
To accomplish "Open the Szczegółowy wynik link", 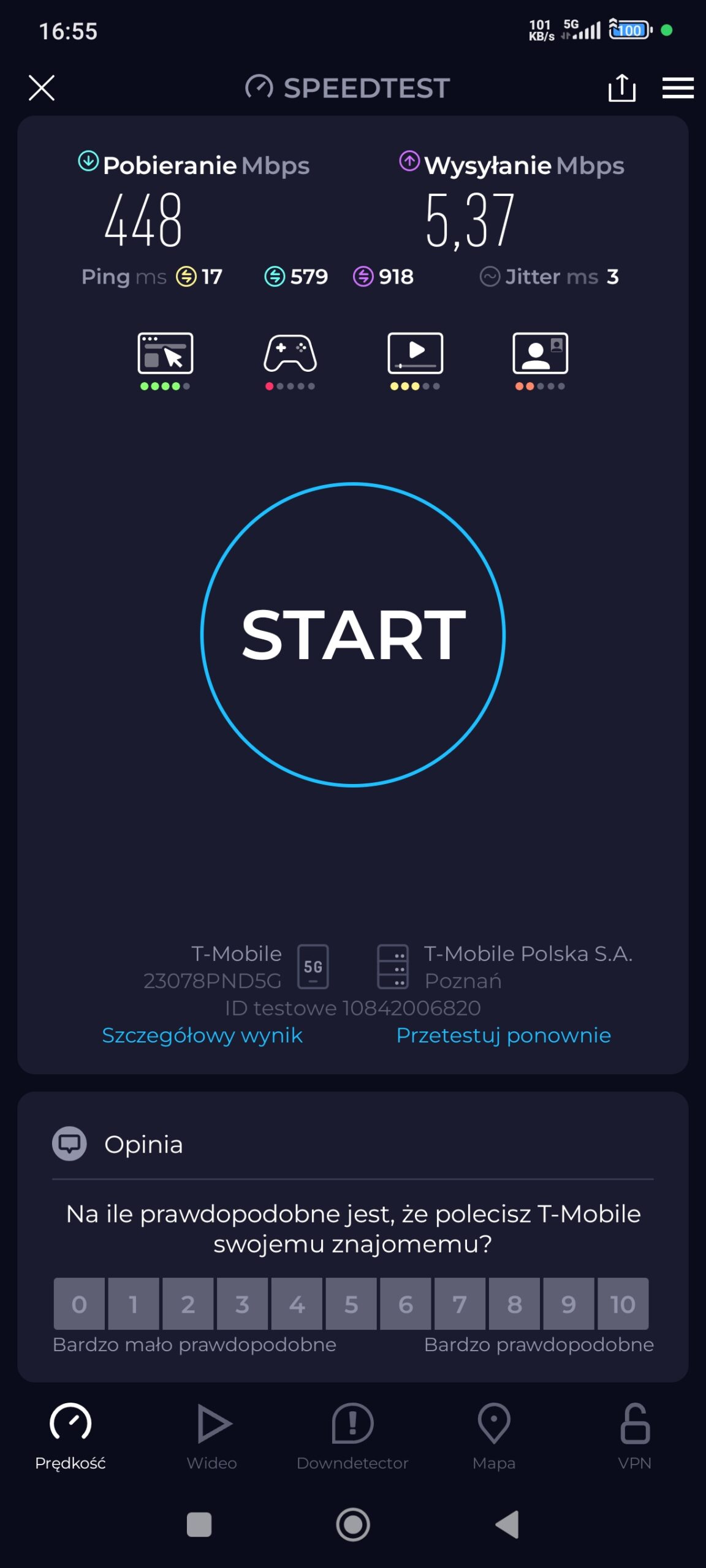I will click(202, 1035).
